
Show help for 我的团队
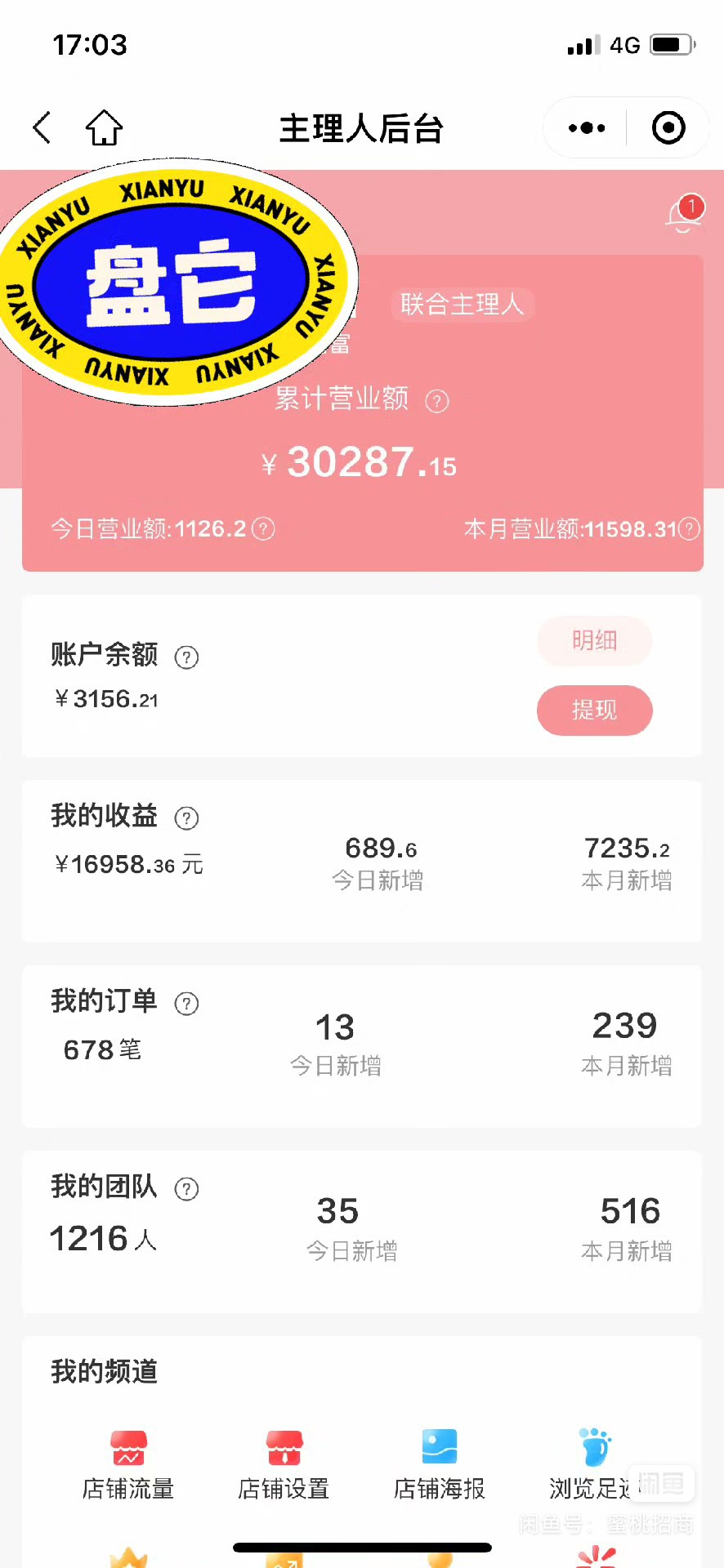coord(186,1189)
